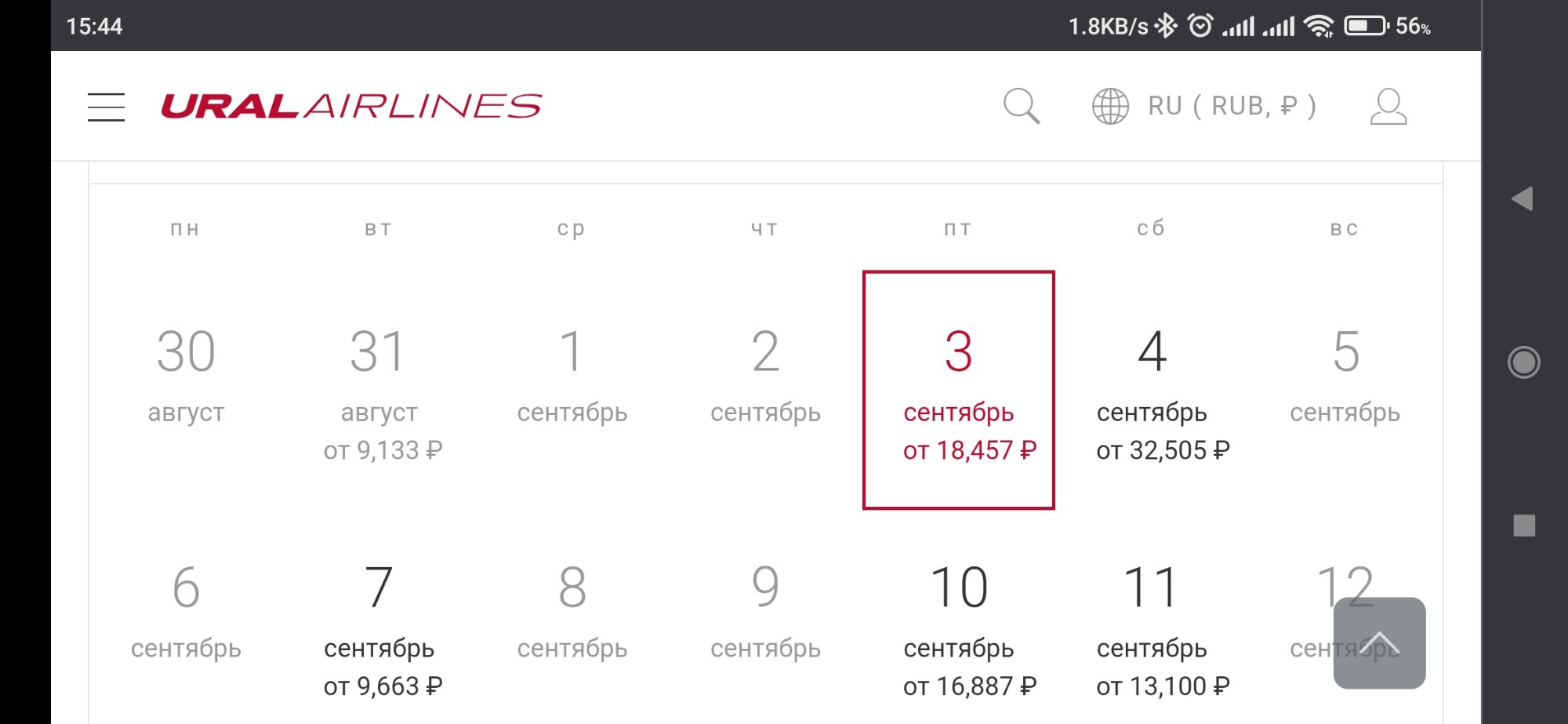Open the user profile icon
Screen dimensions: 1568x724
[1388, 106]
